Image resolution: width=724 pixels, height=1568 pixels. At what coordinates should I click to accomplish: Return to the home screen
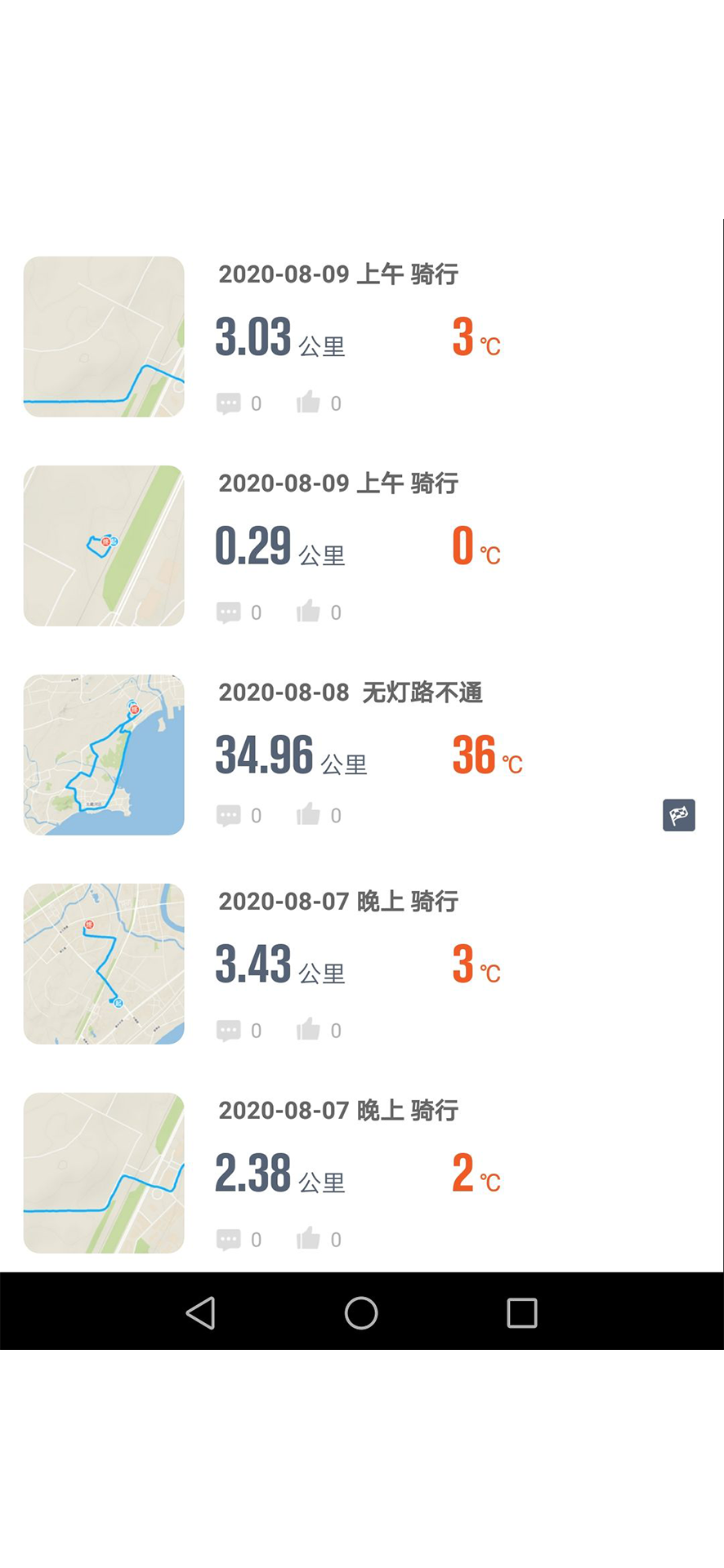pos(361,1313)
